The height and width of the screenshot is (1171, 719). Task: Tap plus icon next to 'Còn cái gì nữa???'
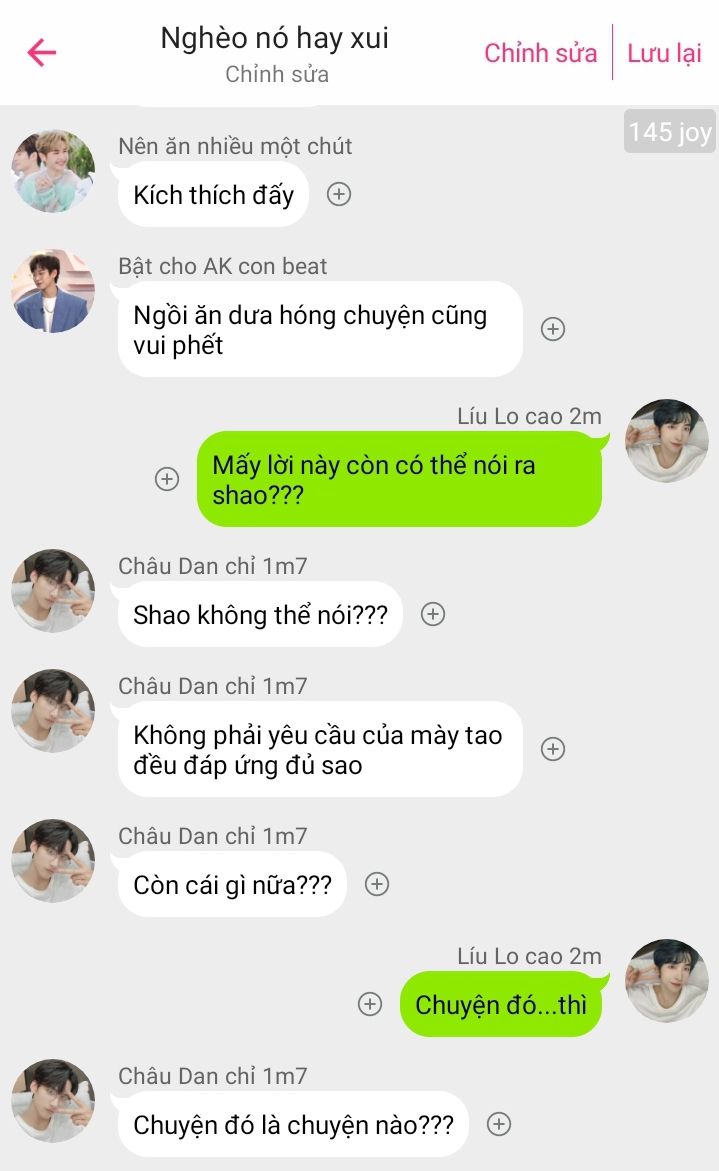pyautogui.click(x=376, y=884)
